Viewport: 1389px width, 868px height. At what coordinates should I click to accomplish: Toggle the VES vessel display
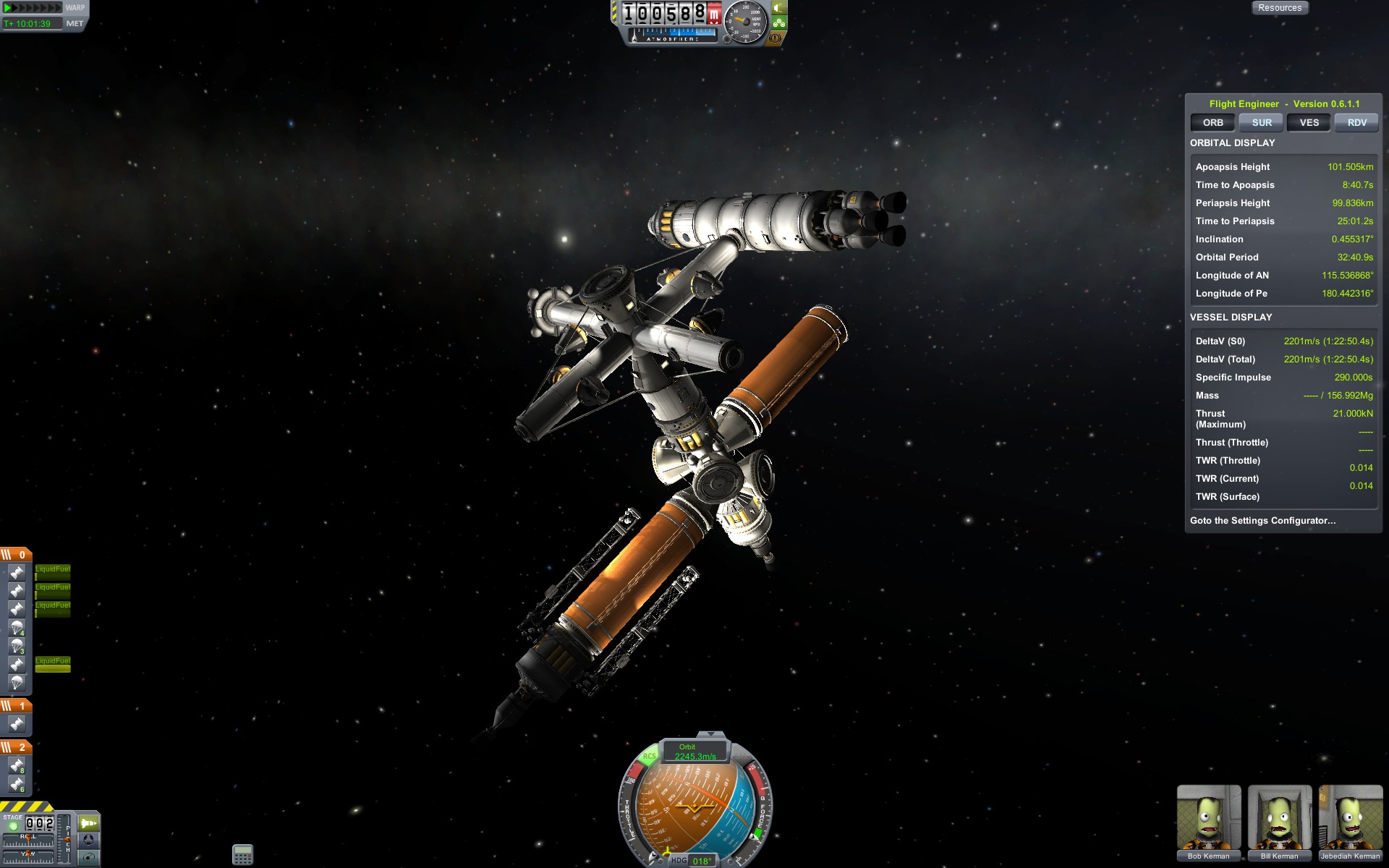pos(1309,122)
